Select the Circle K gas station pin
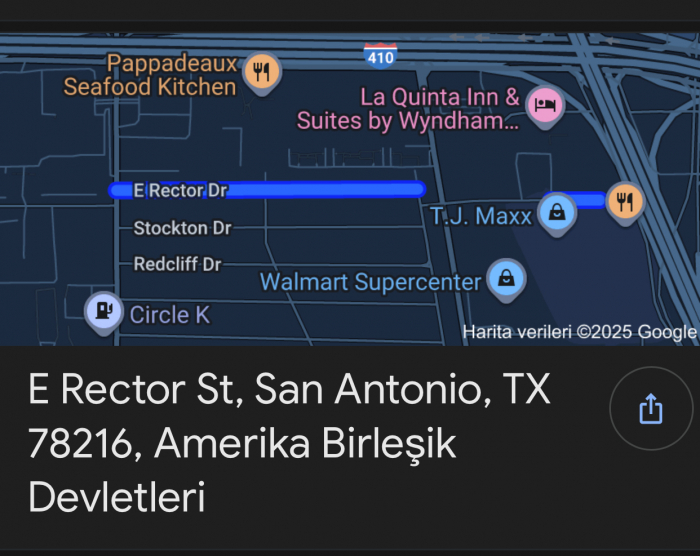 point(103,311)
